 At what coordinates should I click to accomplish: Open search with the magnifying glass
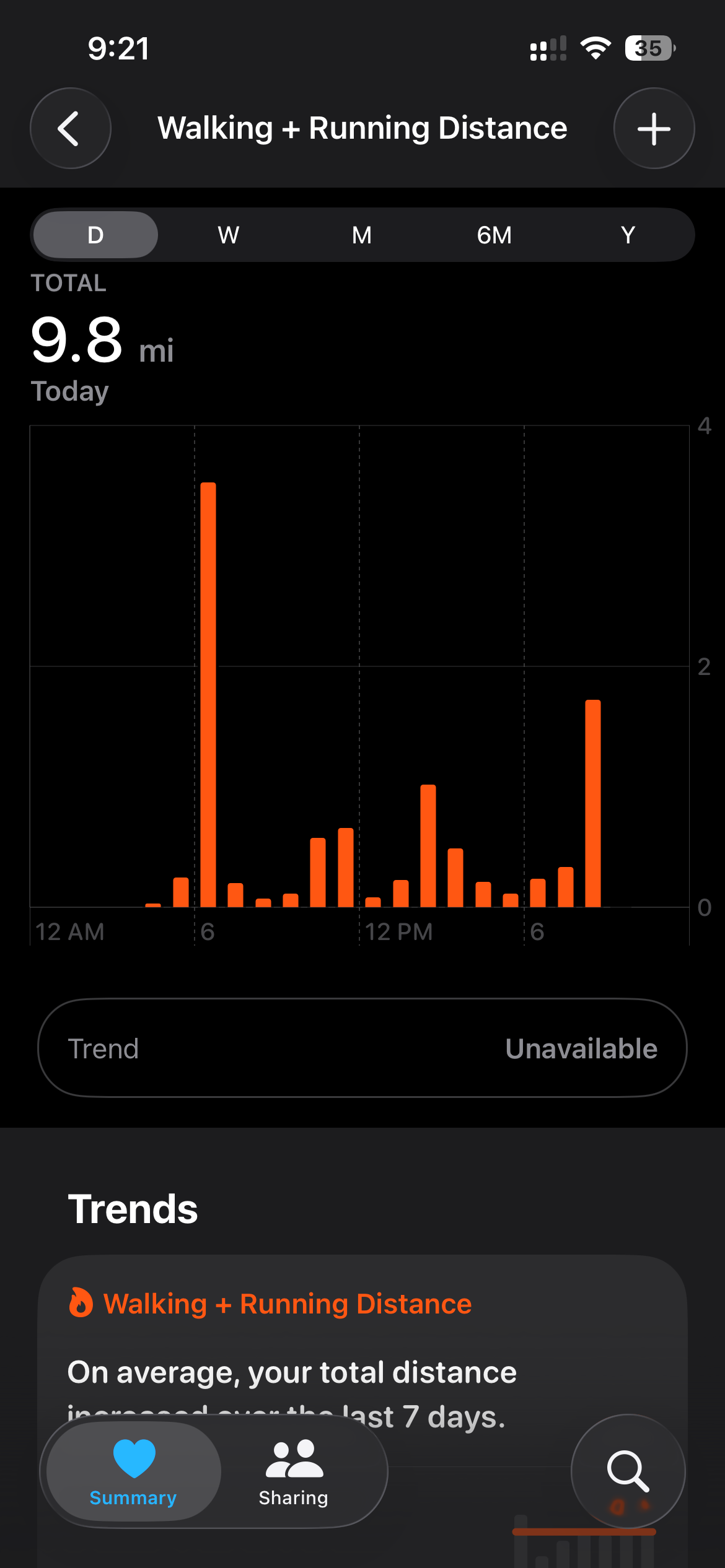click(628, 1471)
